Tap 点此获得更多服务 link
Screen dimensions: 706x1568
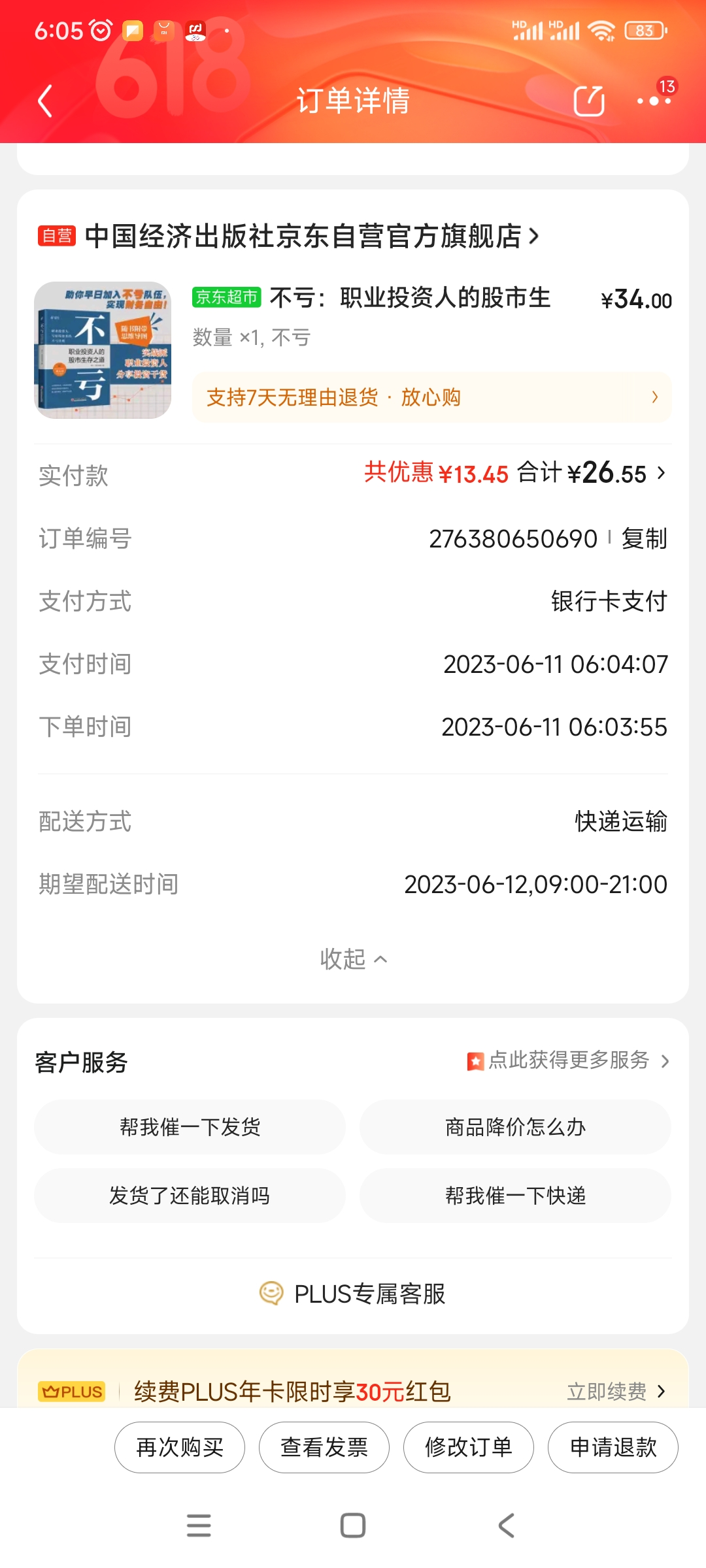point(569,1060)
